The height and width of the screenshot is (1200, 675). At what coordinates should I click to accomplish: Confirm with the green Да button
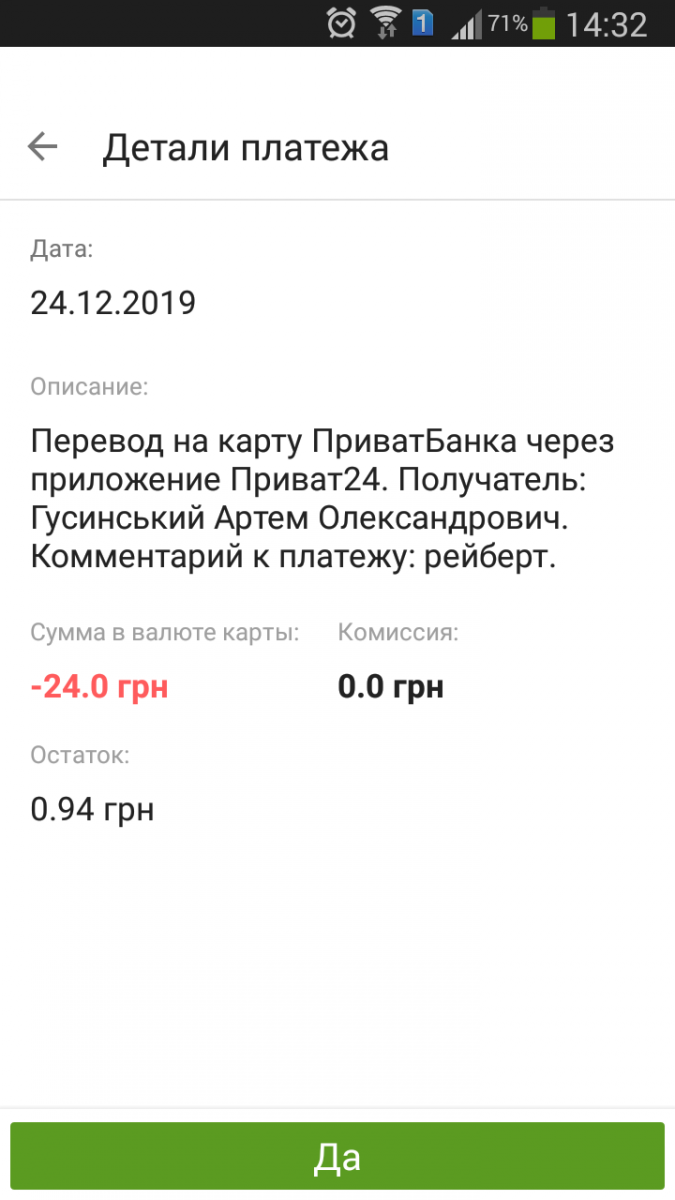click(337, 1157)
